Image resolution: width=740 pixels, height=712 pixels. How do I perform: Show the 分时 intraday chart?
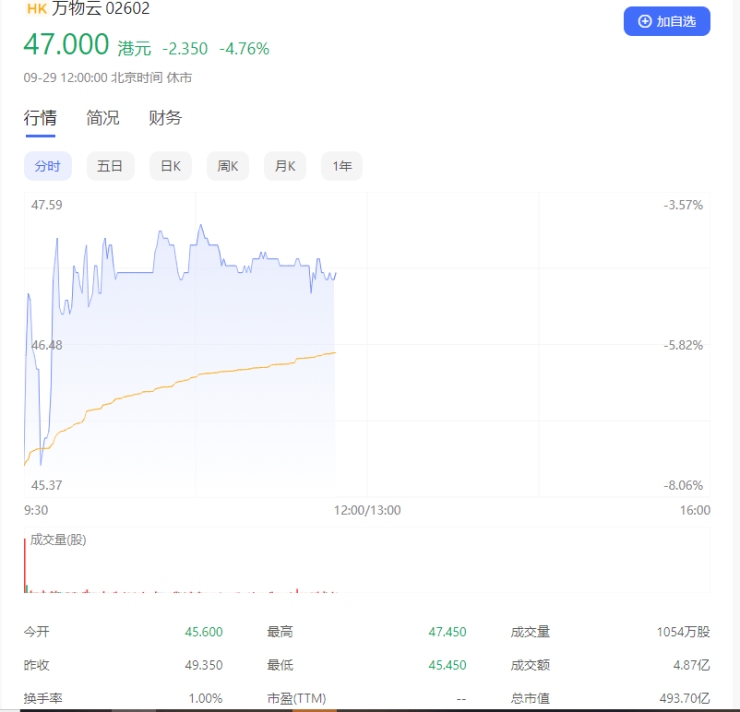[47, 167]
